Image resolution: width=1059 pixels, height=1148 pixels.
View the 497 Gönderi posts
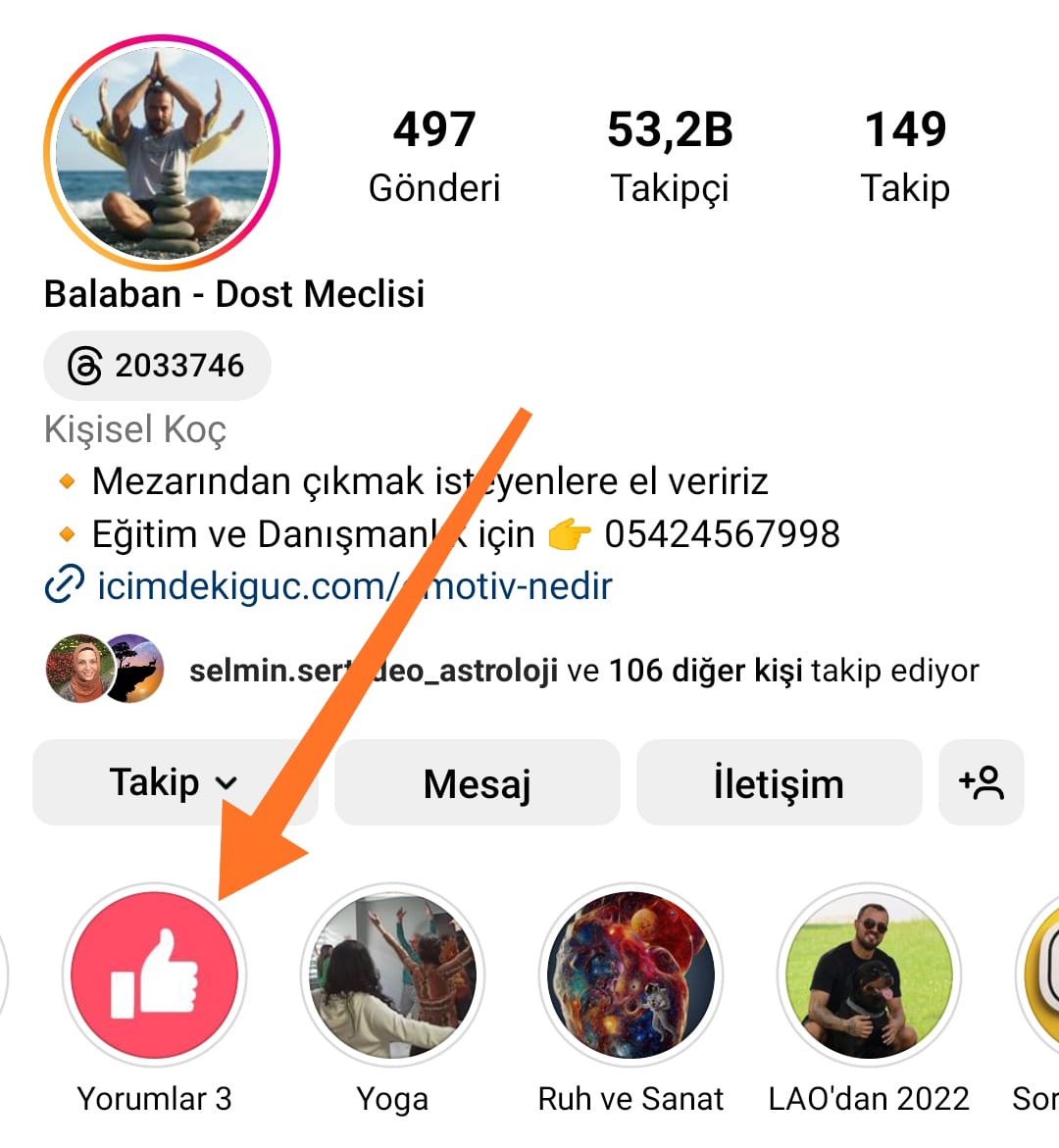(434, 157)
